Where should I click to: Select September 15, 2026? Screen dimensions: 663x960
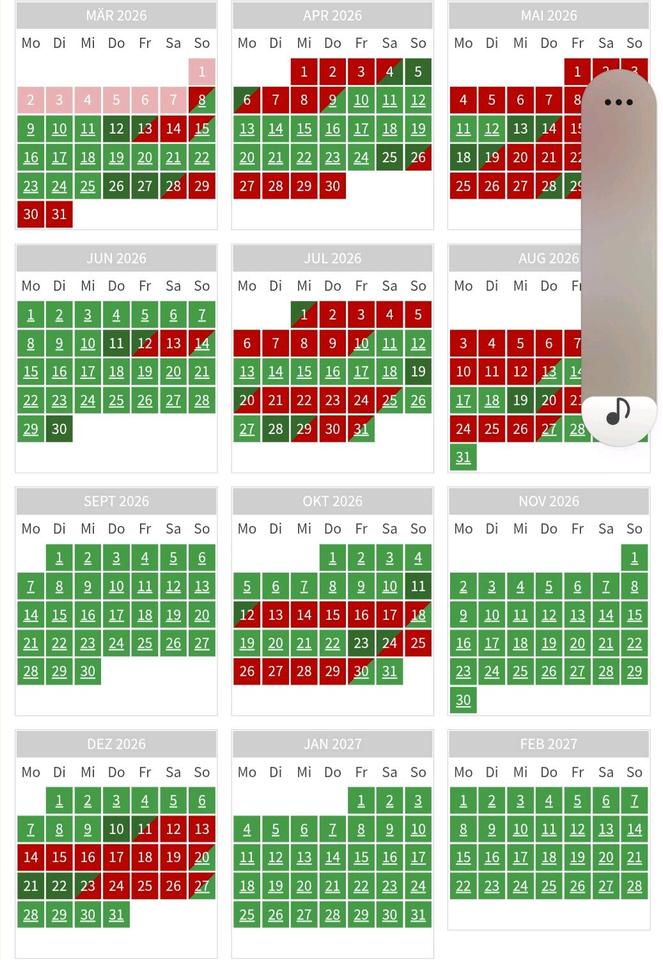click(59, 615)
